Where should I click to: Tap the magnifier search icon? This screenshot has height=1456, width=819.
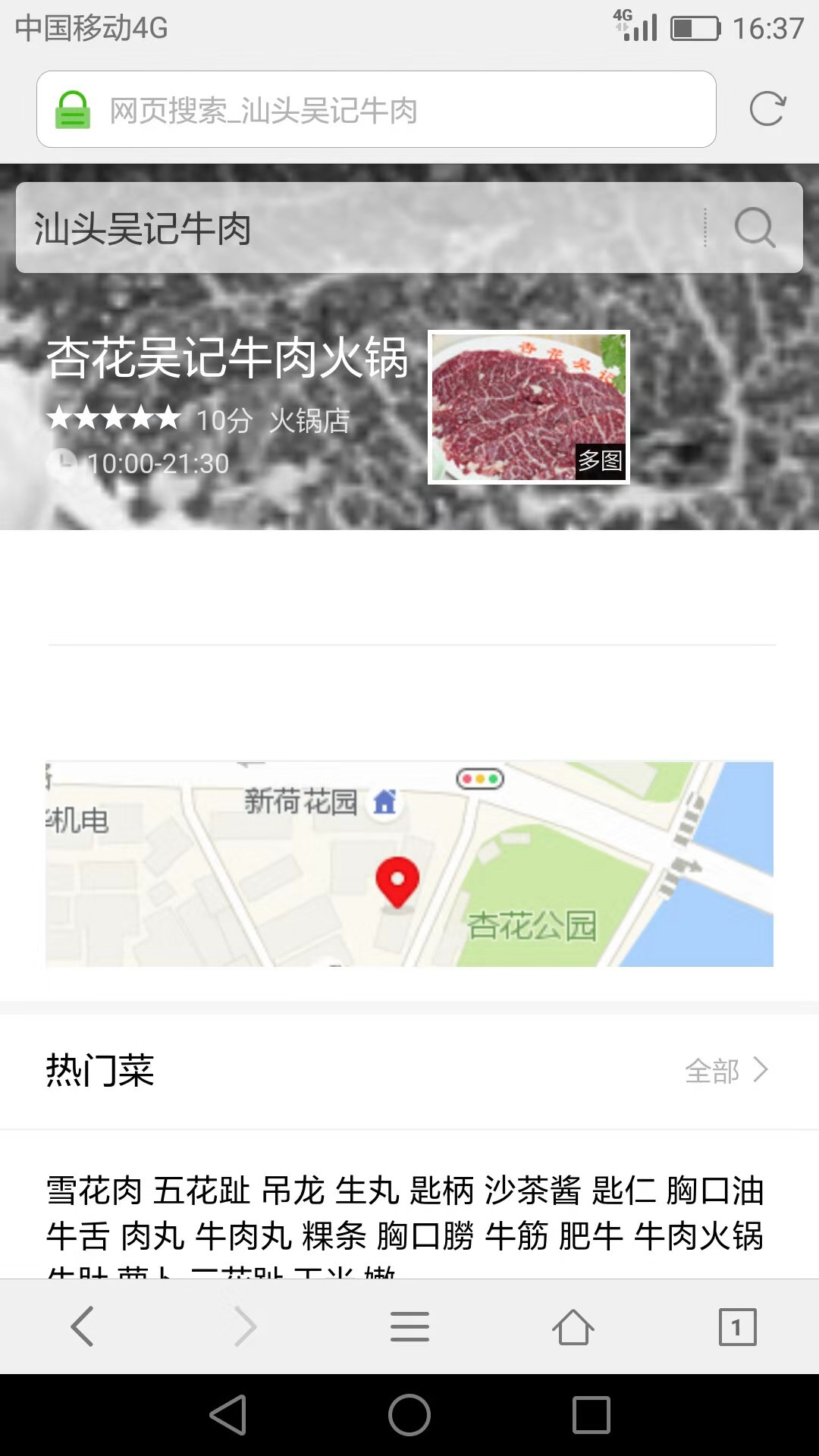tap(755, 227)
